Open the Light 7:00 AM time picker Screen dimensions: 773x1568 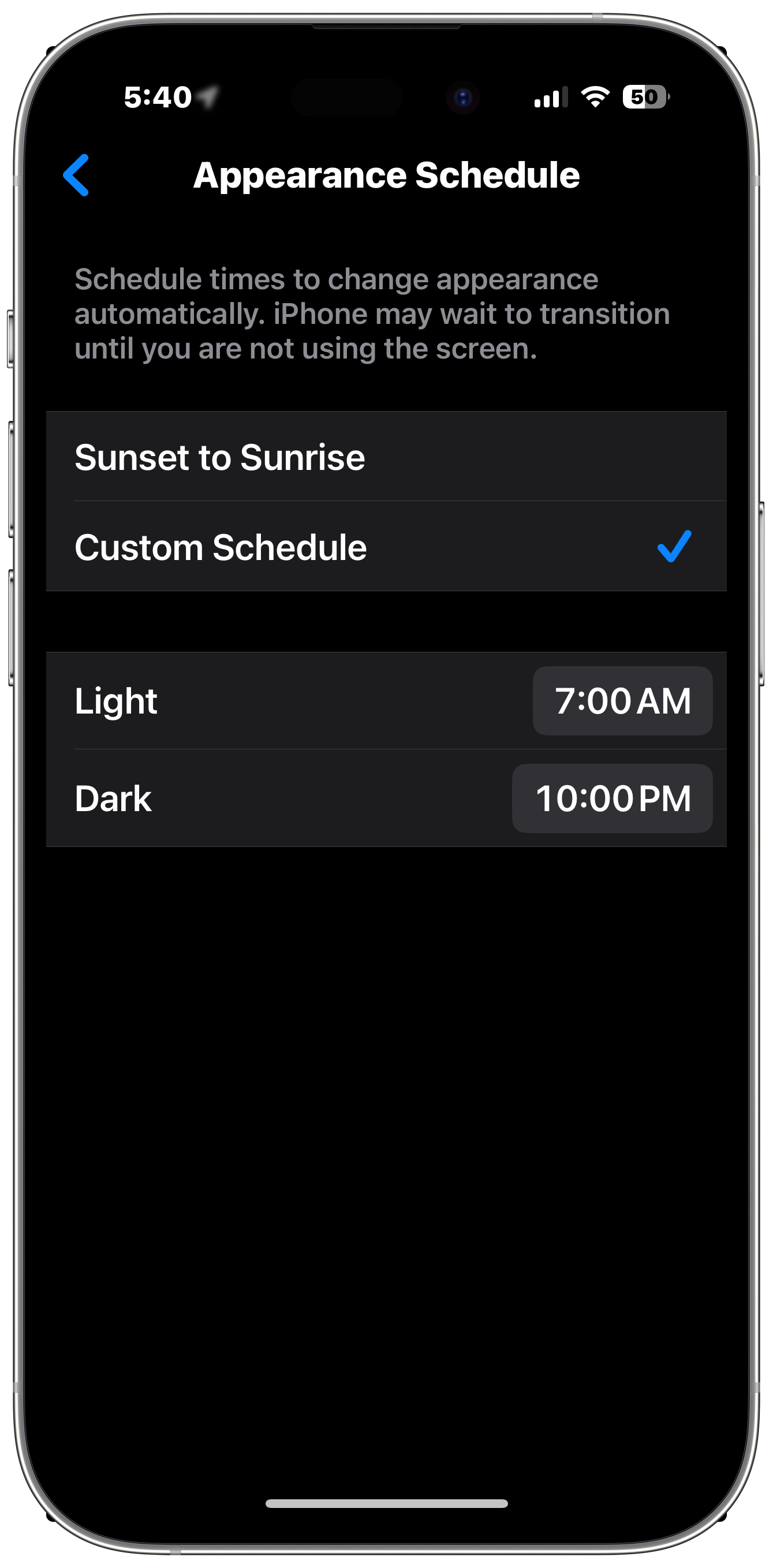(x=622, y=701)
